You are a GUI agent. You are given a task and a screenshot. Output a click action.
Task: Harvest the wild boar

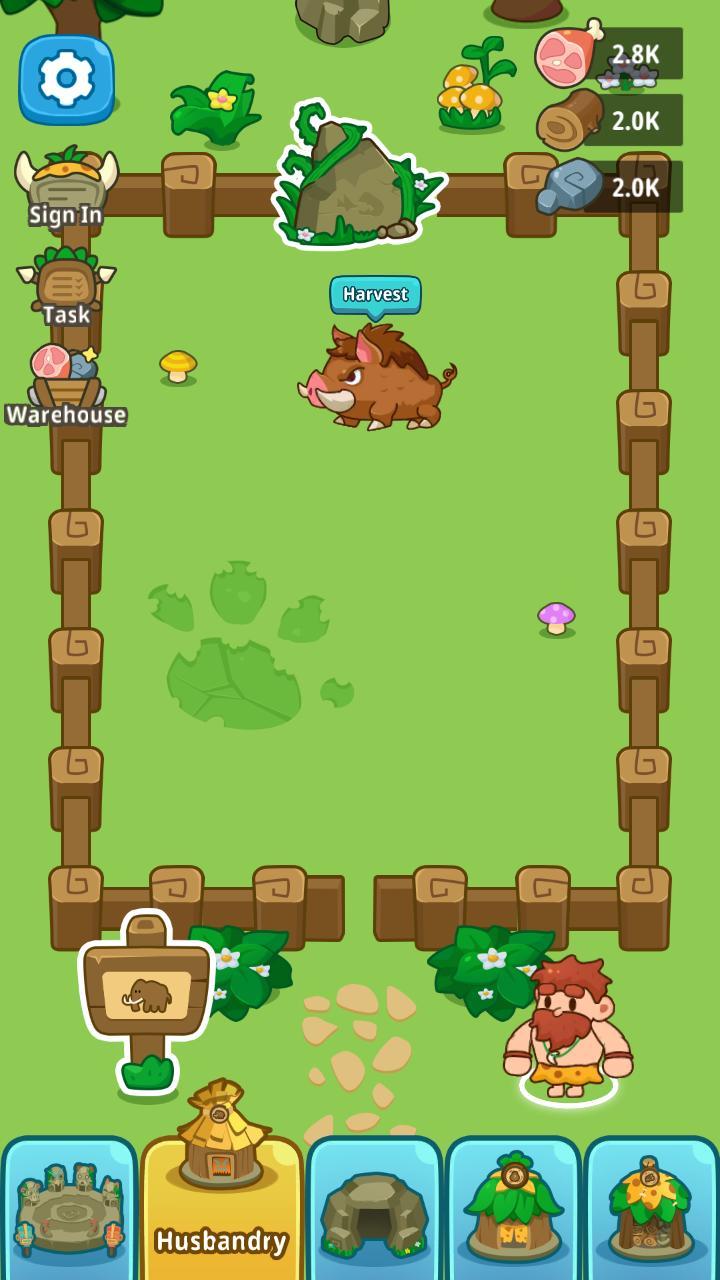coord(375,295)
